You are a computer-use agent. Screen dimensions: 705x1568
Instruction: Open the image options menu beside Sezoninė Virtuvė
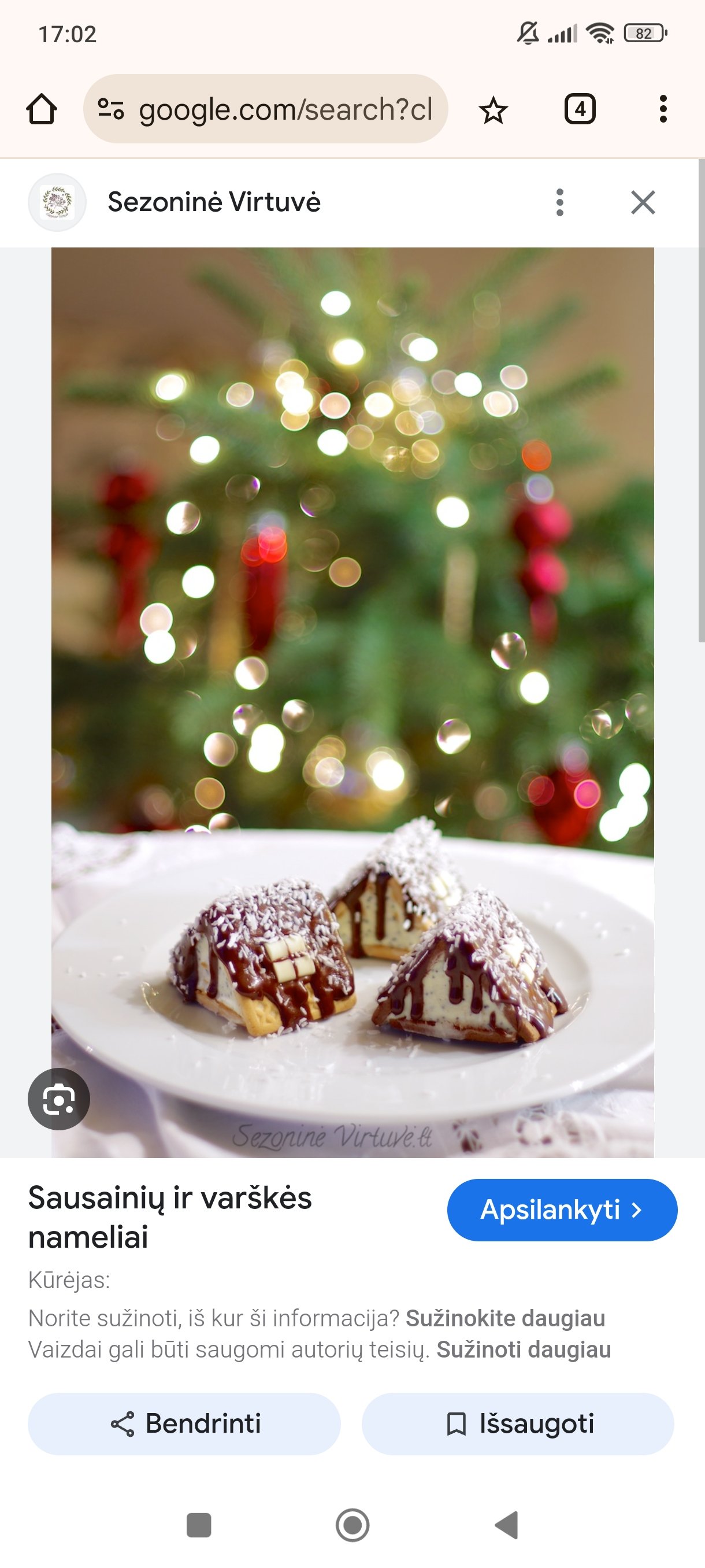click(x=559, y=202)
